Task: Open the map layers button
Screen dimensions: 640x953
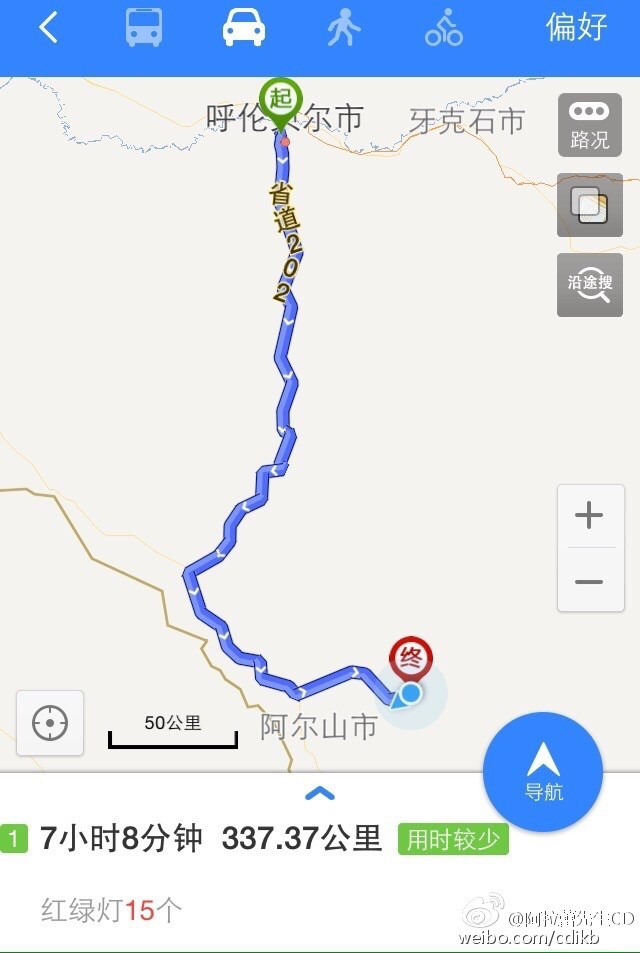Action: coord(589,205)
